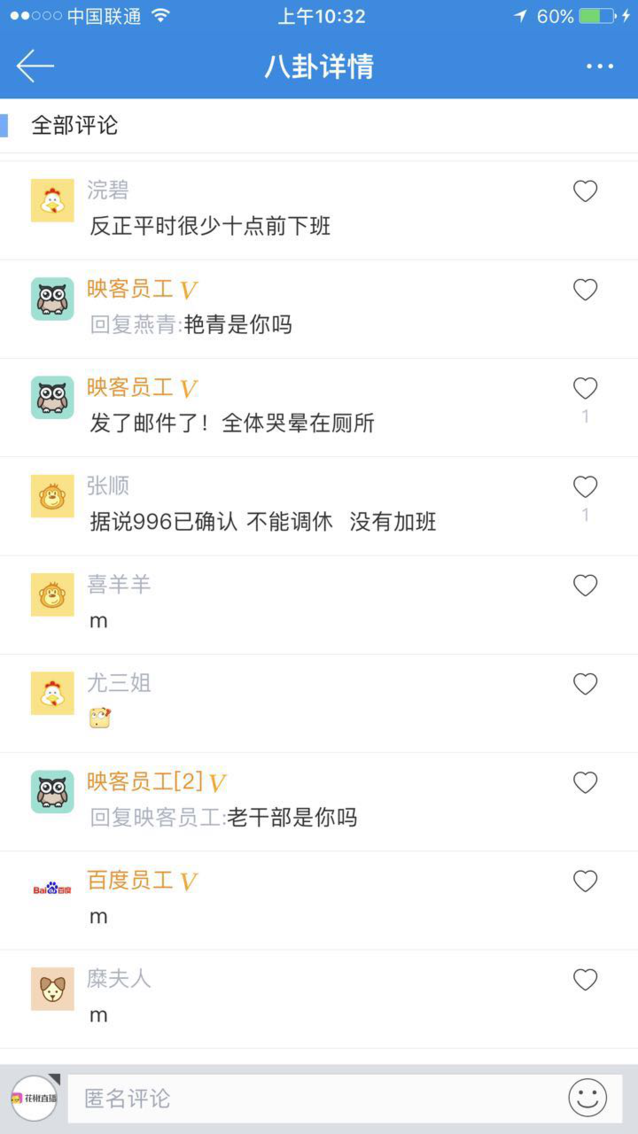Like 百度员工's comment
The image size is (638, 1134).
tap(585, 881)
